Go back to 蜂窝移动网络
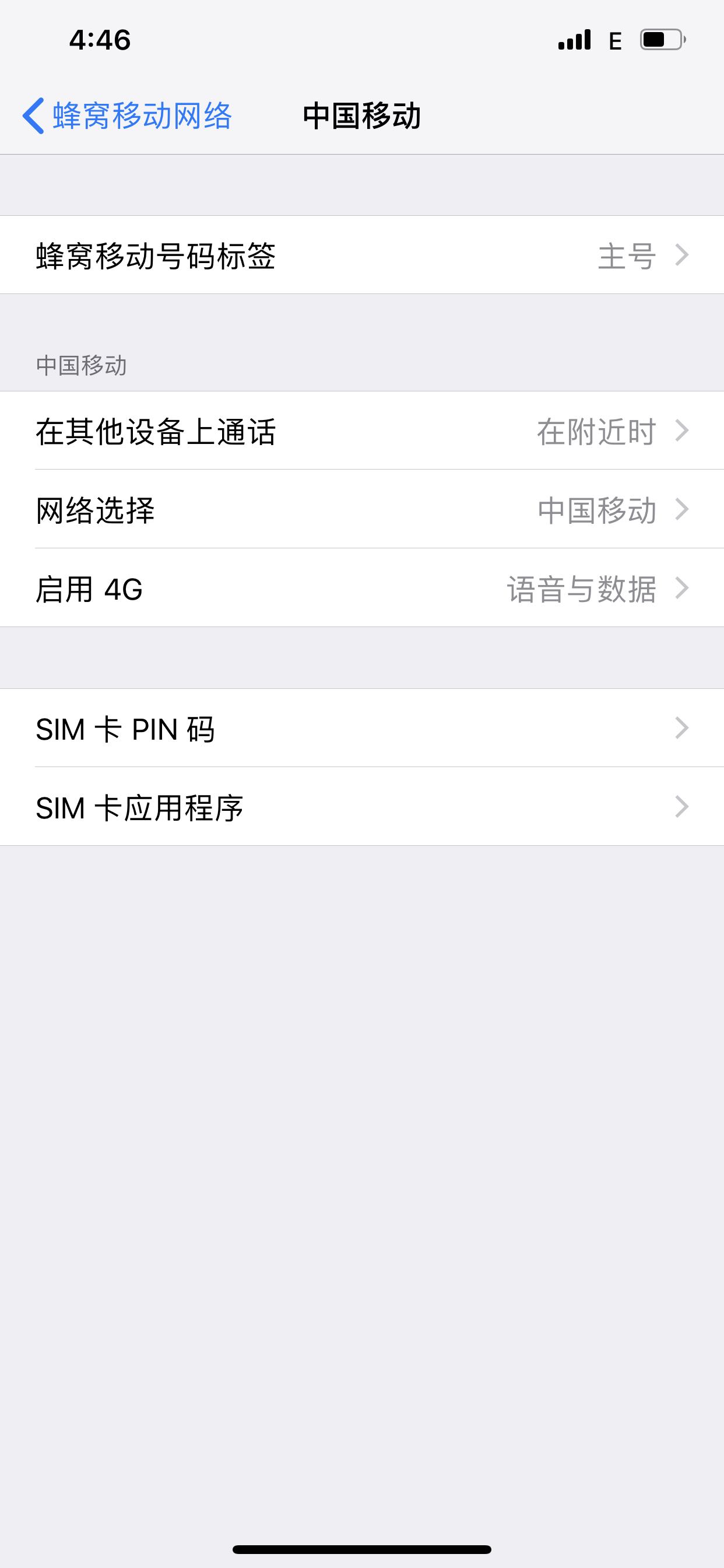The height and width of the screenshot is (1568, 724). (x=128, y=116)
